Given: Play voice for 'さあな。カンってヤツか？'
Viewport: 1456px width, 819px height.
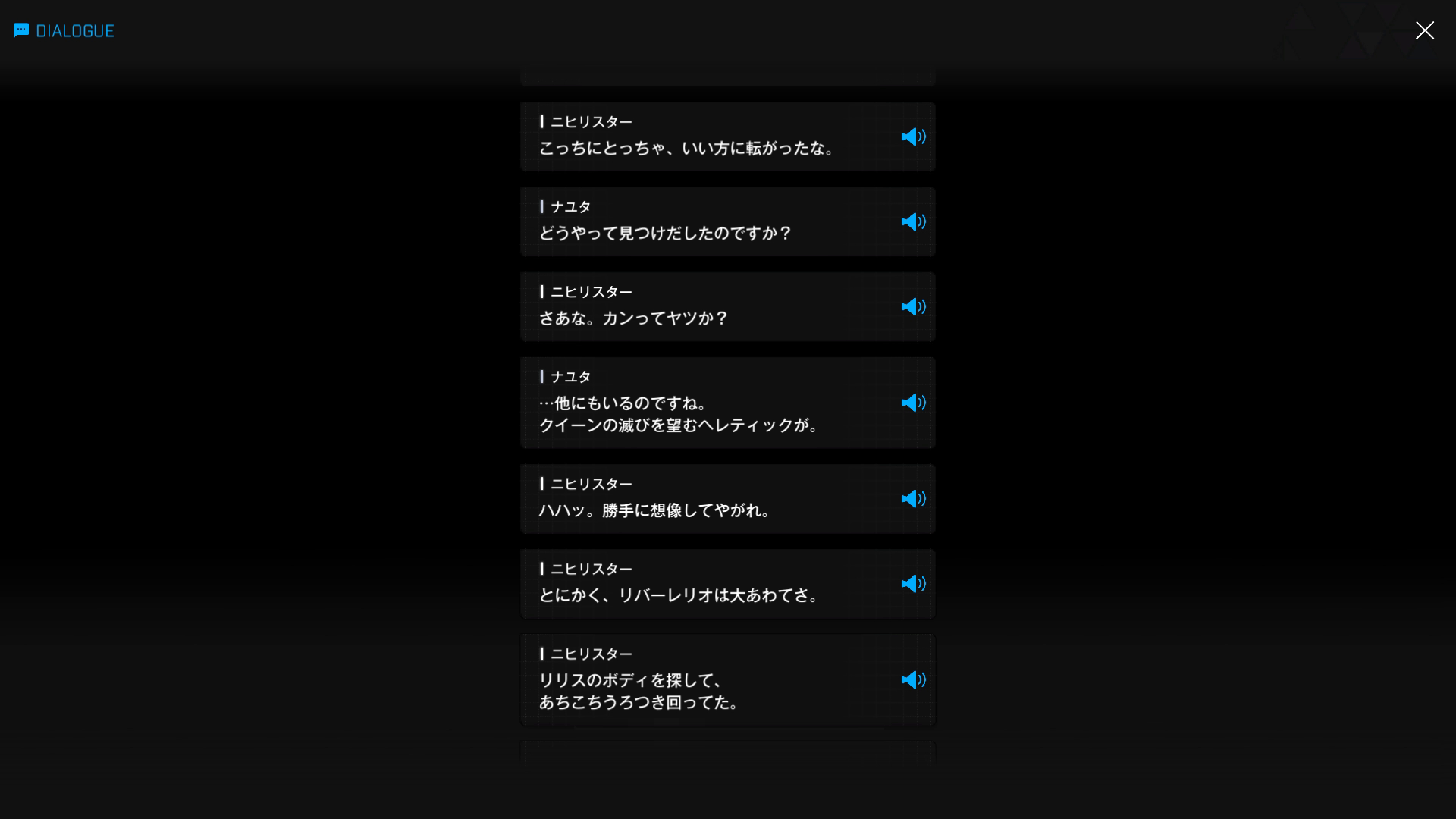Looking at the screenshot, I should (x=913, y=306).
